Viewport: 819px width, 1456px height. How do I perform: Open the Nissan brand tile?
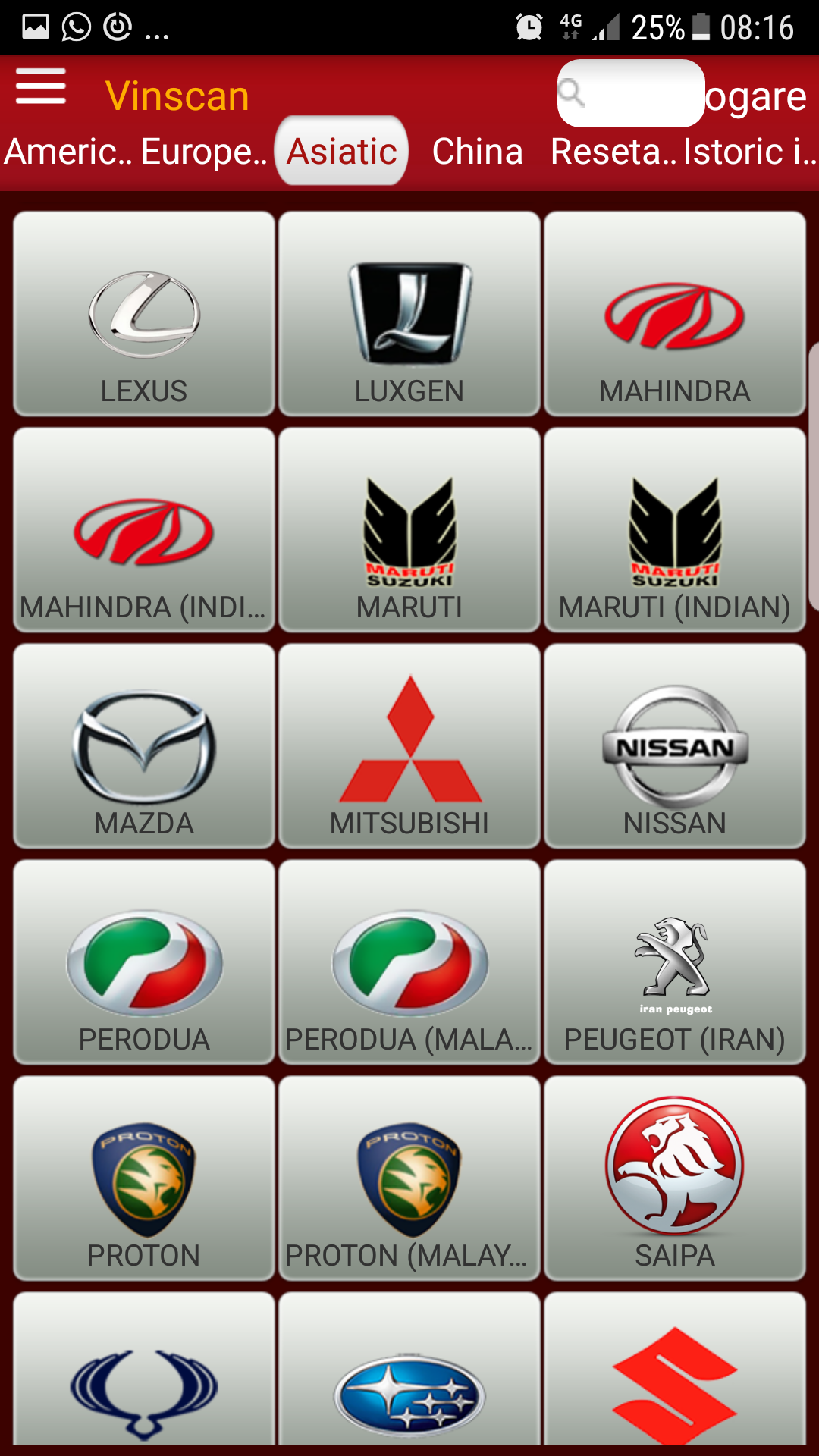[x=675, y=746]
